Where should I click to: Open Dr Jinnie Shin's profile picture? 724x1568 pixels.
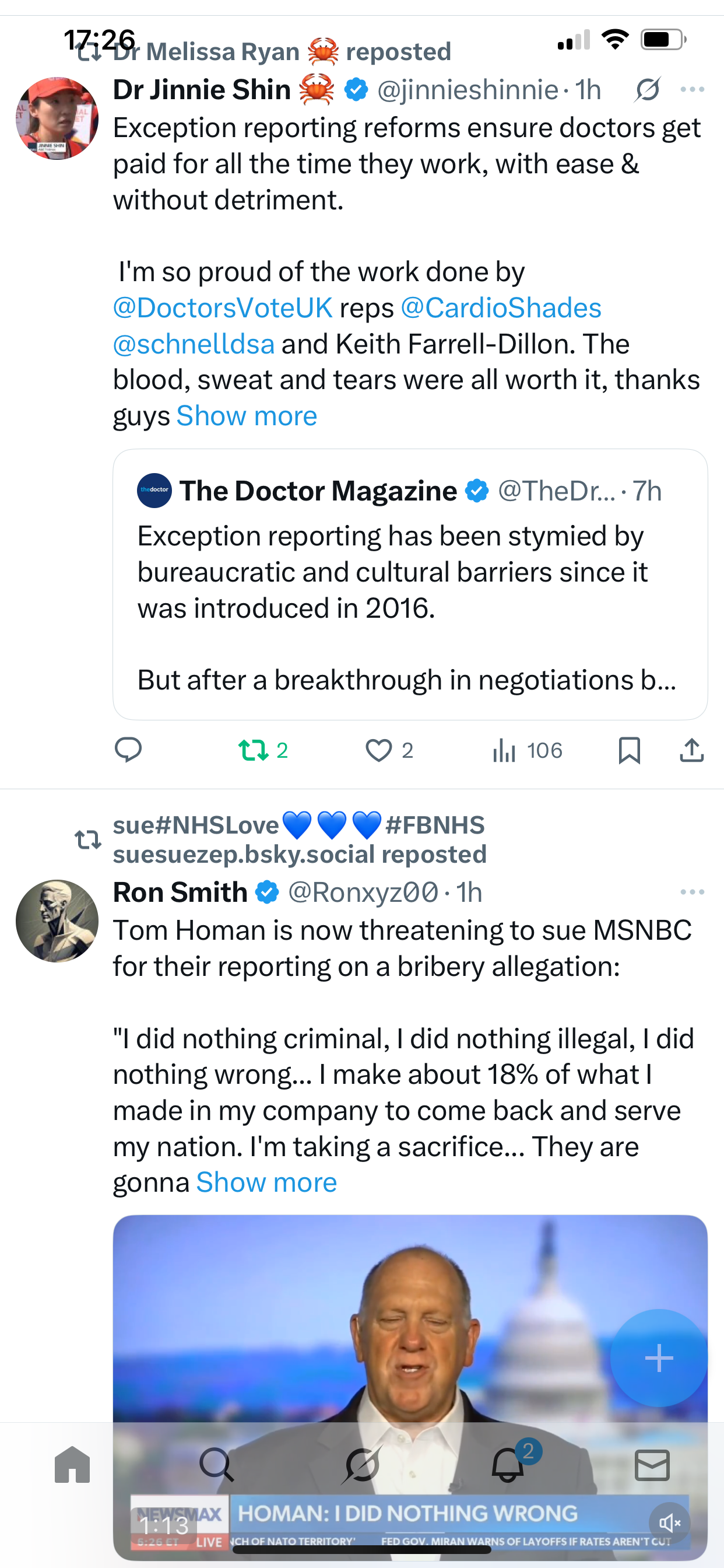click(57, 118)
